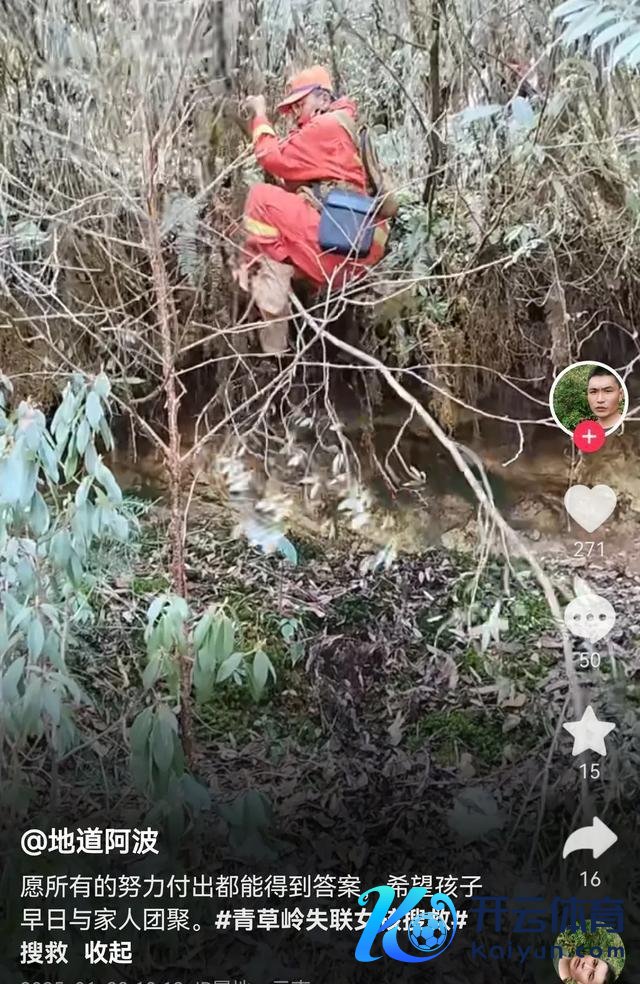Follow the creator with the red plus

pos(589,437)
